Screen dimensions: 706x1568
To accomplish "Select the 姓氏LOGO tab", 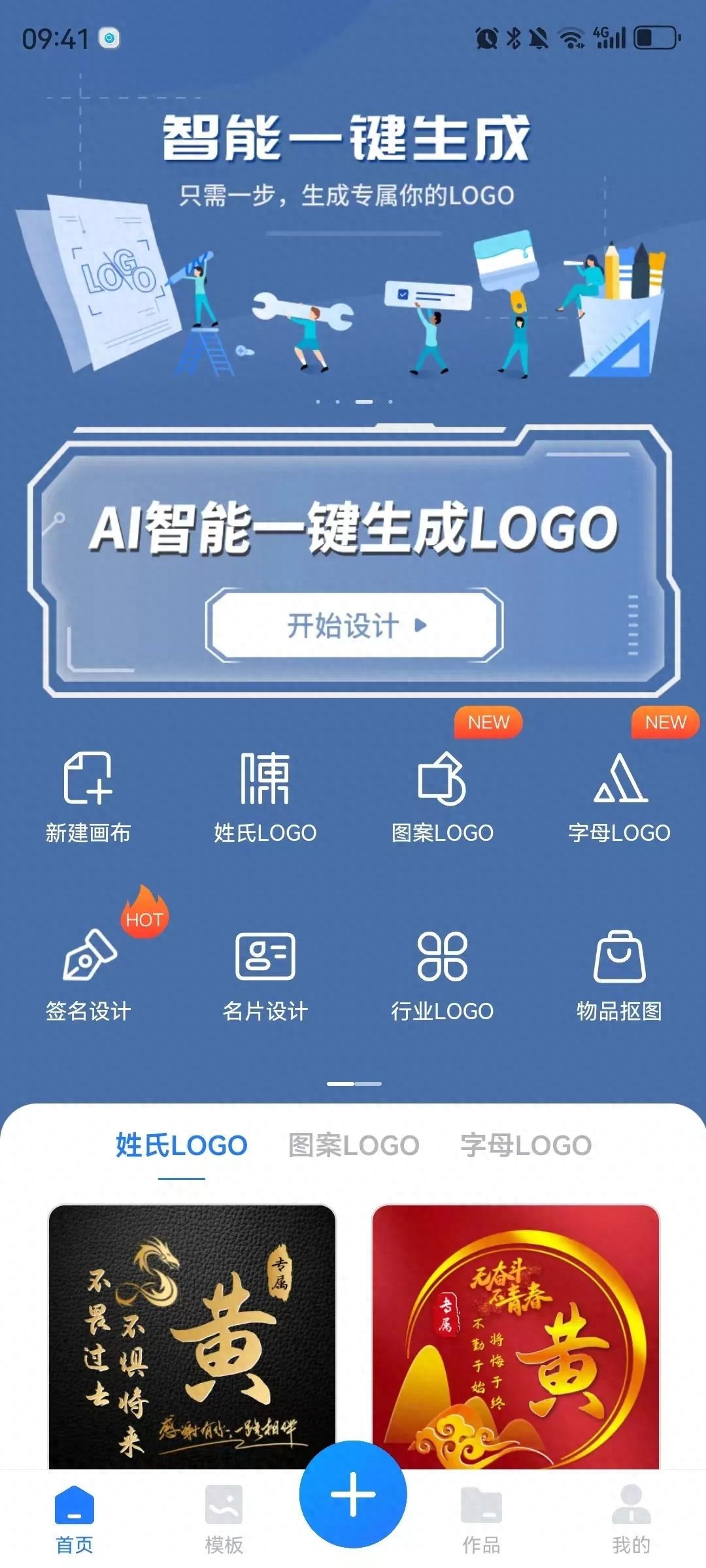I will (x=182, y=1145).
